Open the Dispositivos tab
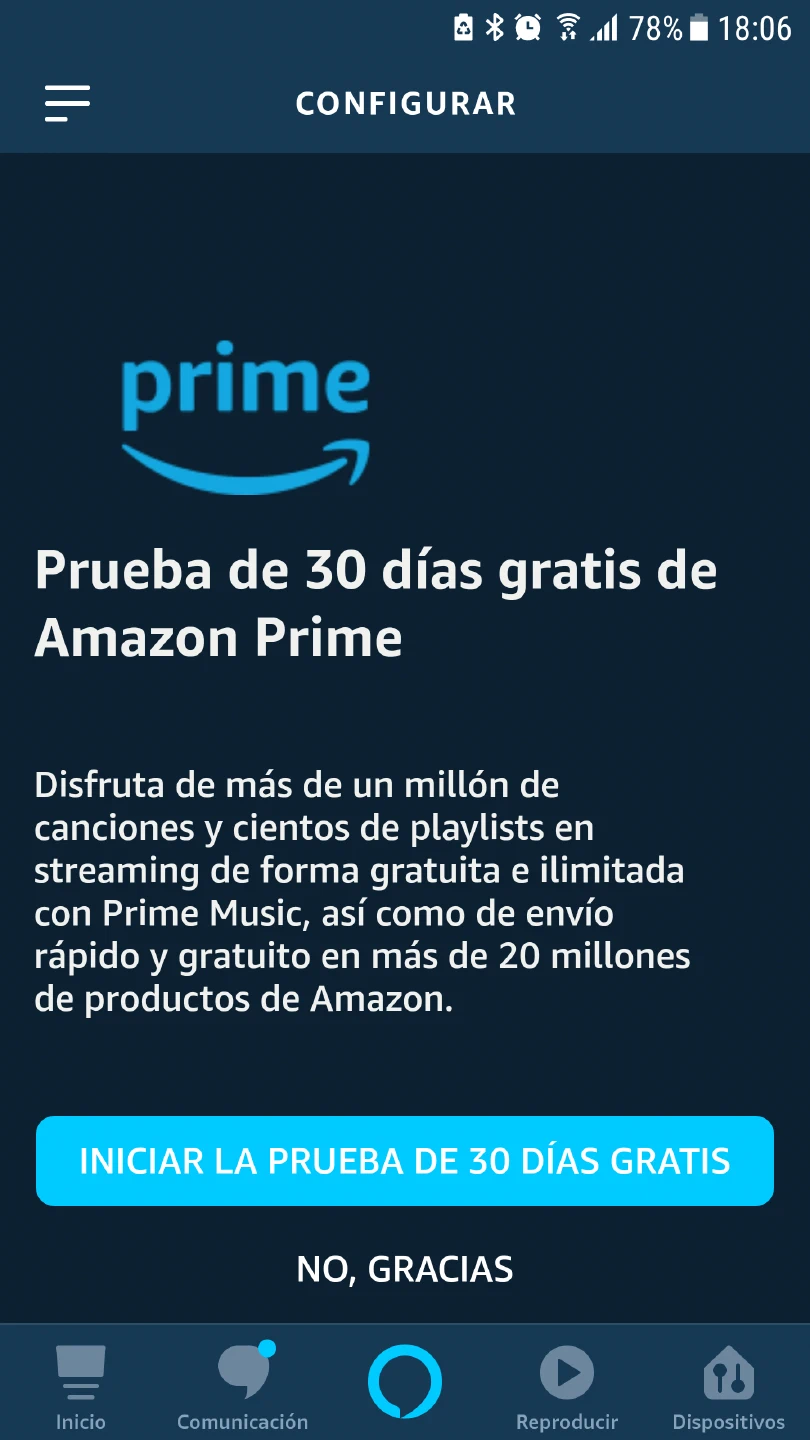 point(728,1386)
